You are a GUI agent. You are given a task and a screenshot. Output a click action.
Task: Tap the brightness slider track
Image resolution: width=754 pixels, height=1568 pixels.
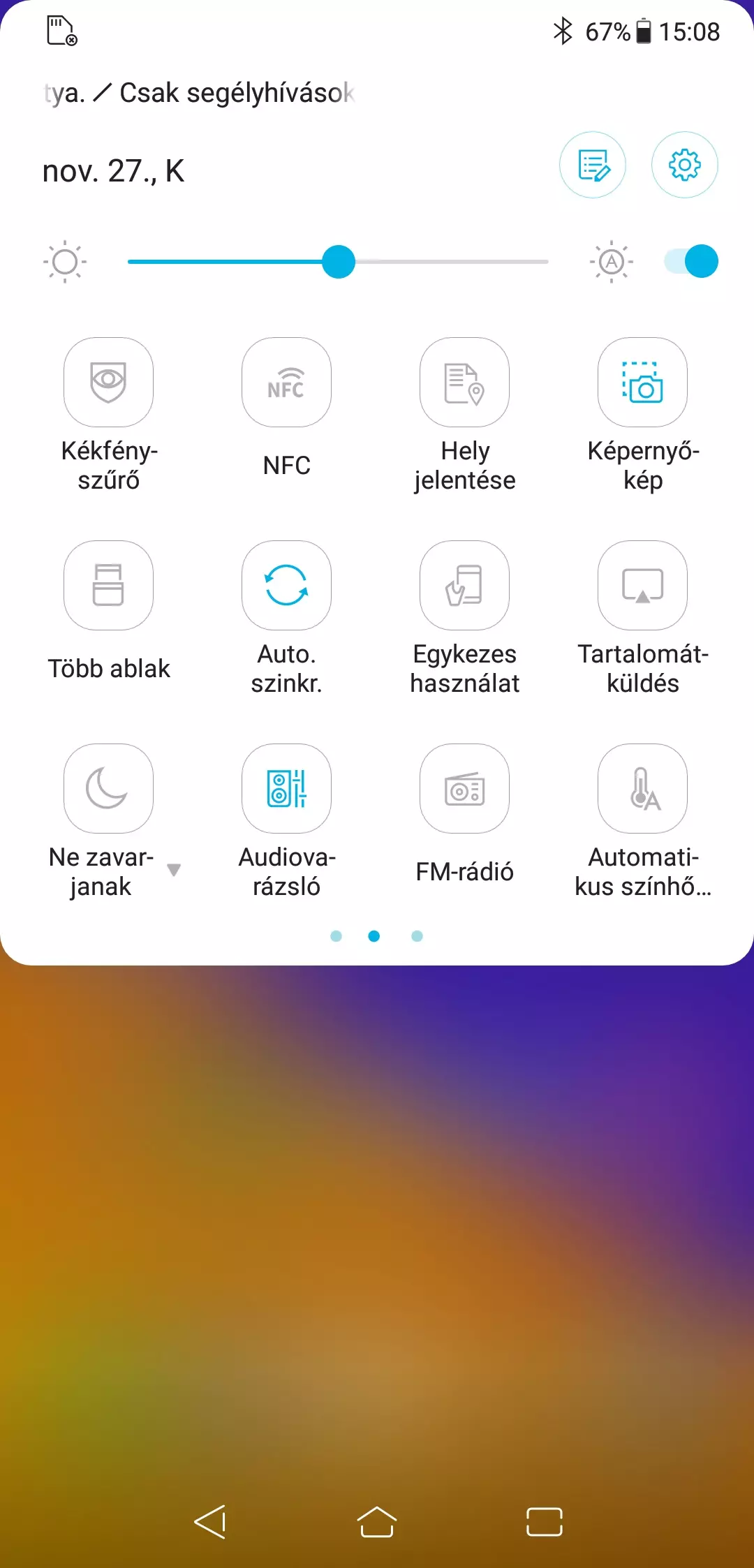[338, 262]
